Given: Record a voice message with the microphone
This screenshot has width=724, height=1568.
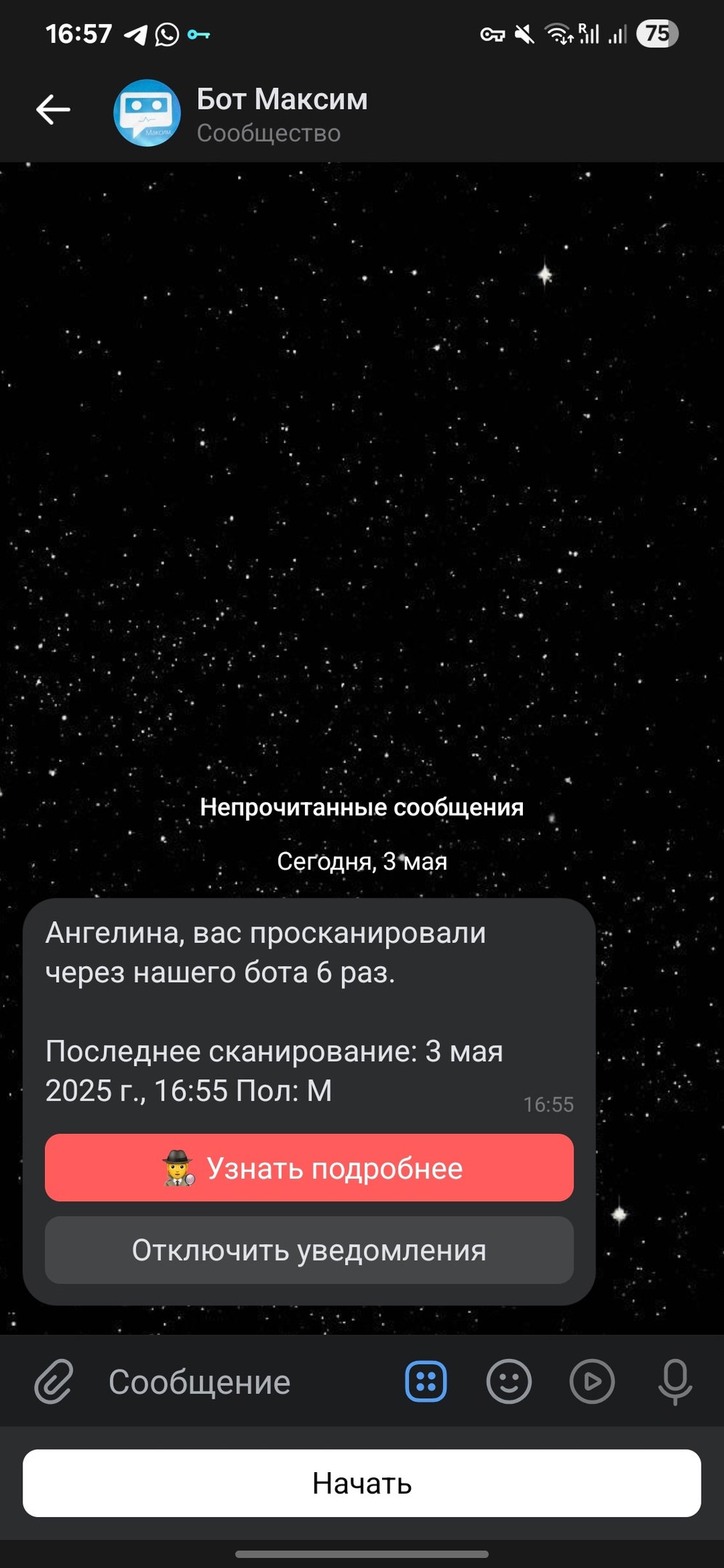Looking at the screenshot, I should [x=675, y=1381].
